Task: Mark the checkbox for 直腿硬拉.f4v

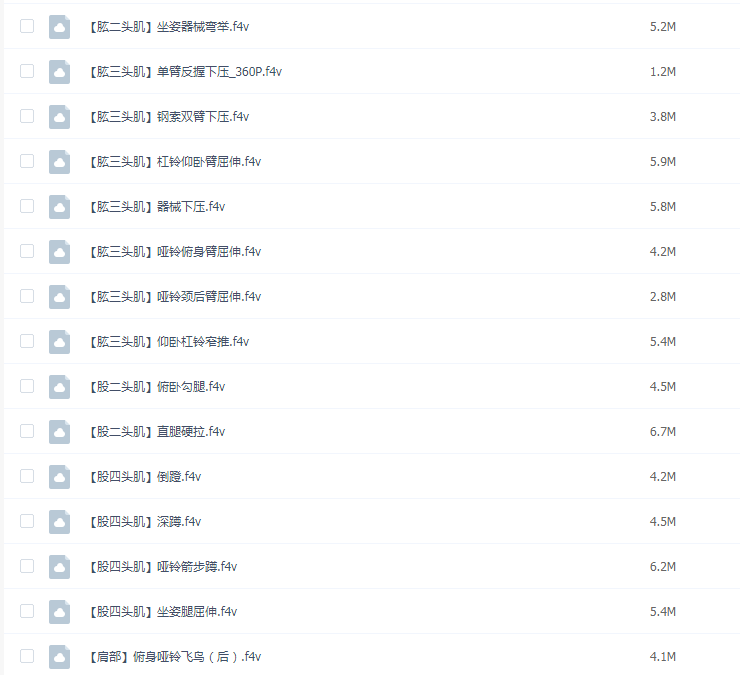Action: [x=27, y=431]
